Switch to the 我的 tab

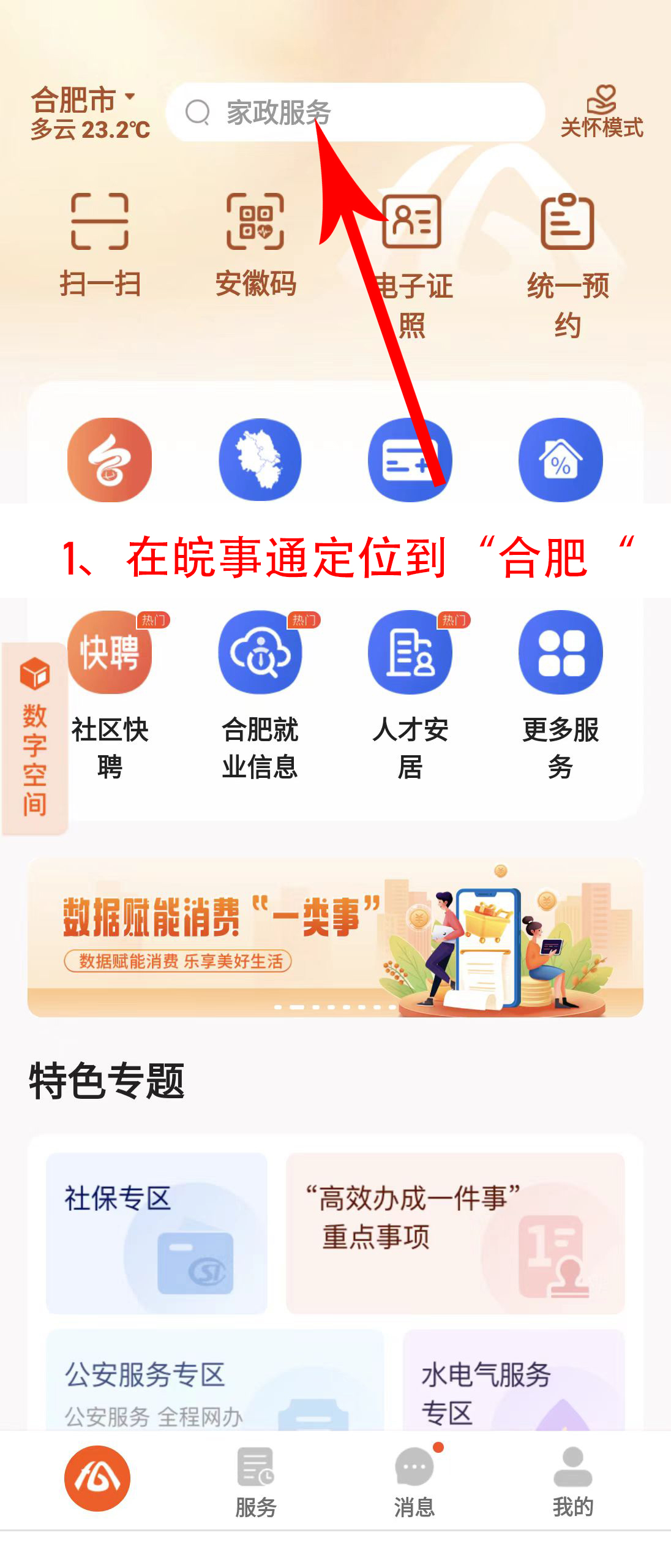[x=572, y=1481]
